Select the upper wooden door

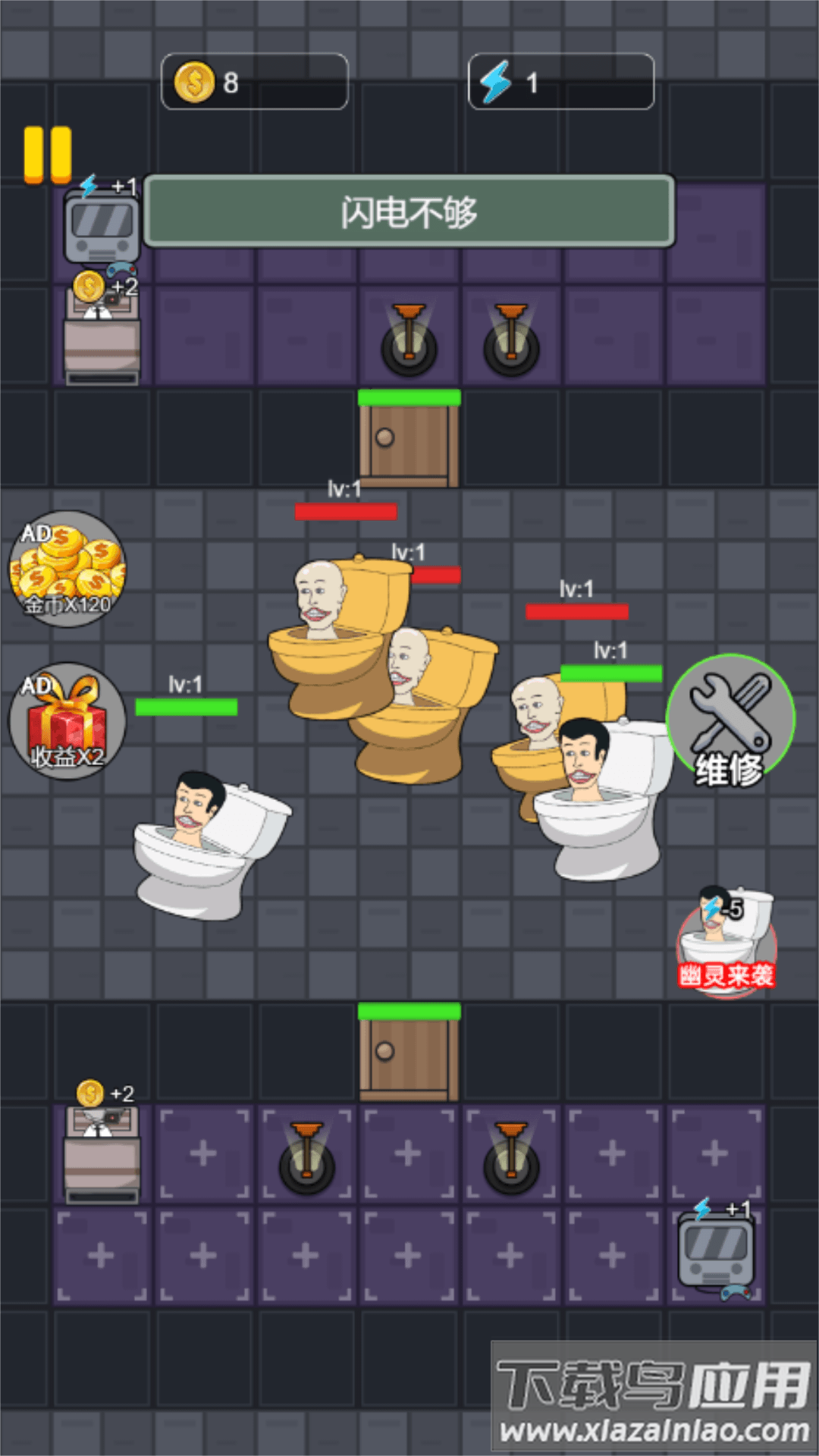point(409,442)
